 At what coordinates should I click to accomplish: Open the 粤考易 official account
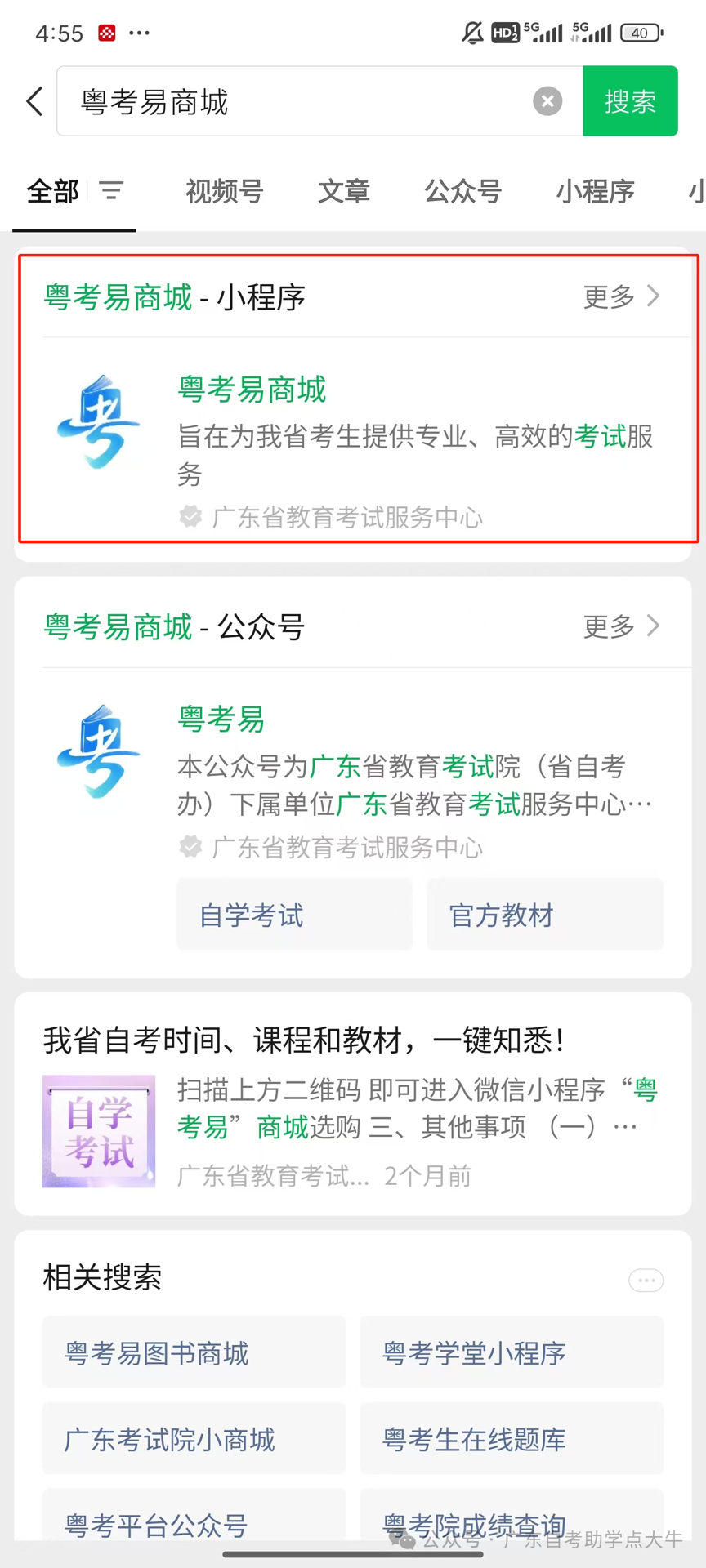(221, 719)
